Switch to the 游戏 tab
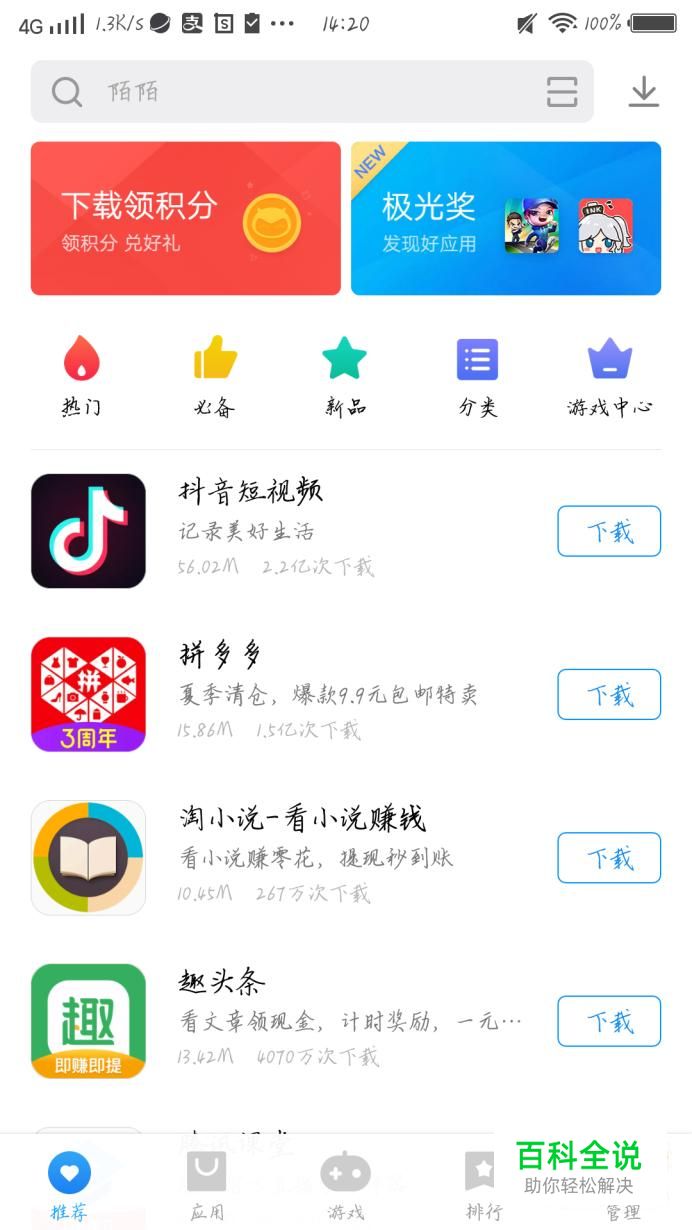The height and width of the screenshot is (1230, 692). pos(345,1184)
